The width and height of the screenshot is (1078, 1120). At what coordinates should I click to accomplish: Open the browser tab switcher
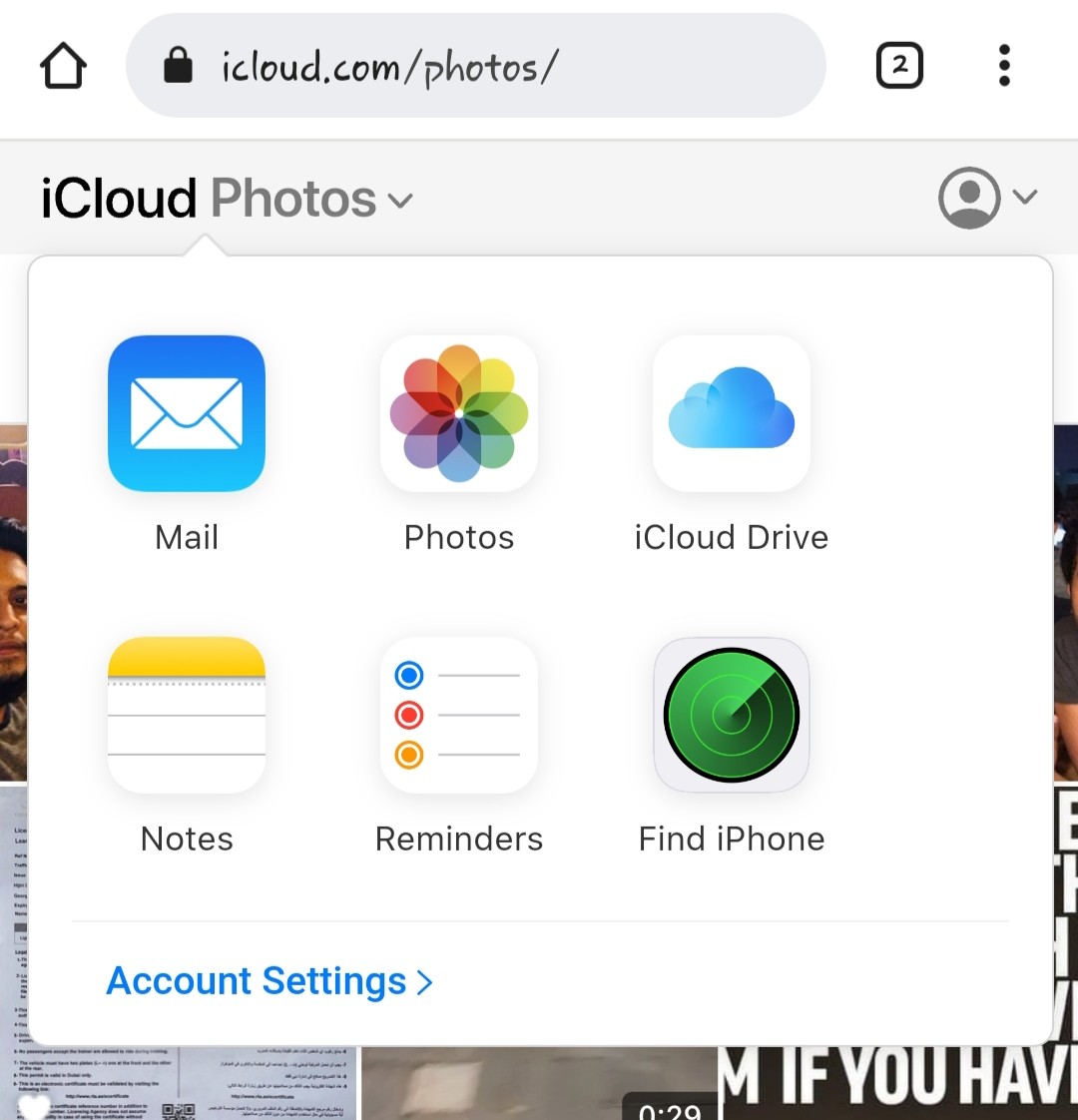tap(899, 66)
